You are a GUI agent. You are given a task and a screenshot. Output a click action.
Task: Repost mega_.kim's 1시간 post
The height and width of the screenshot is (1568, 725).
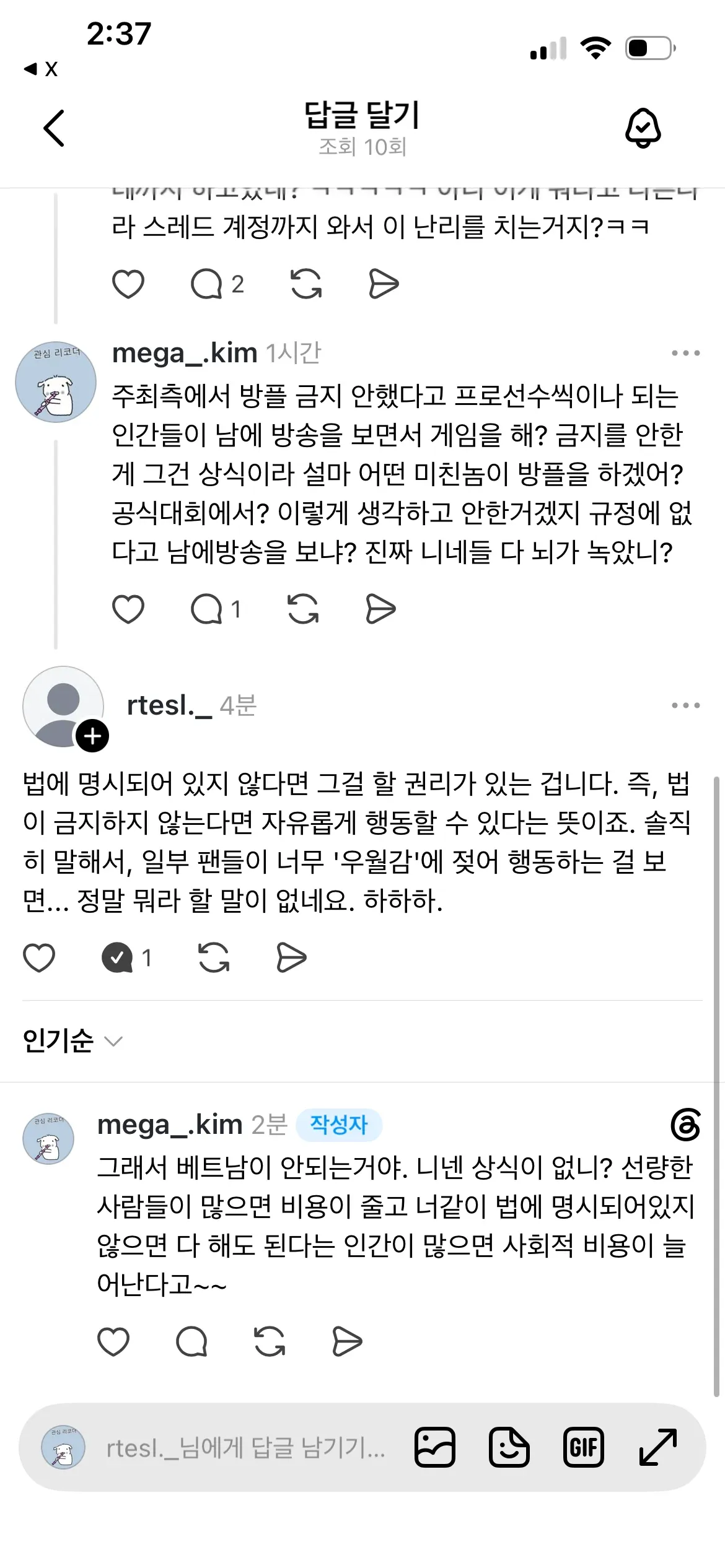tap(303, 609)
